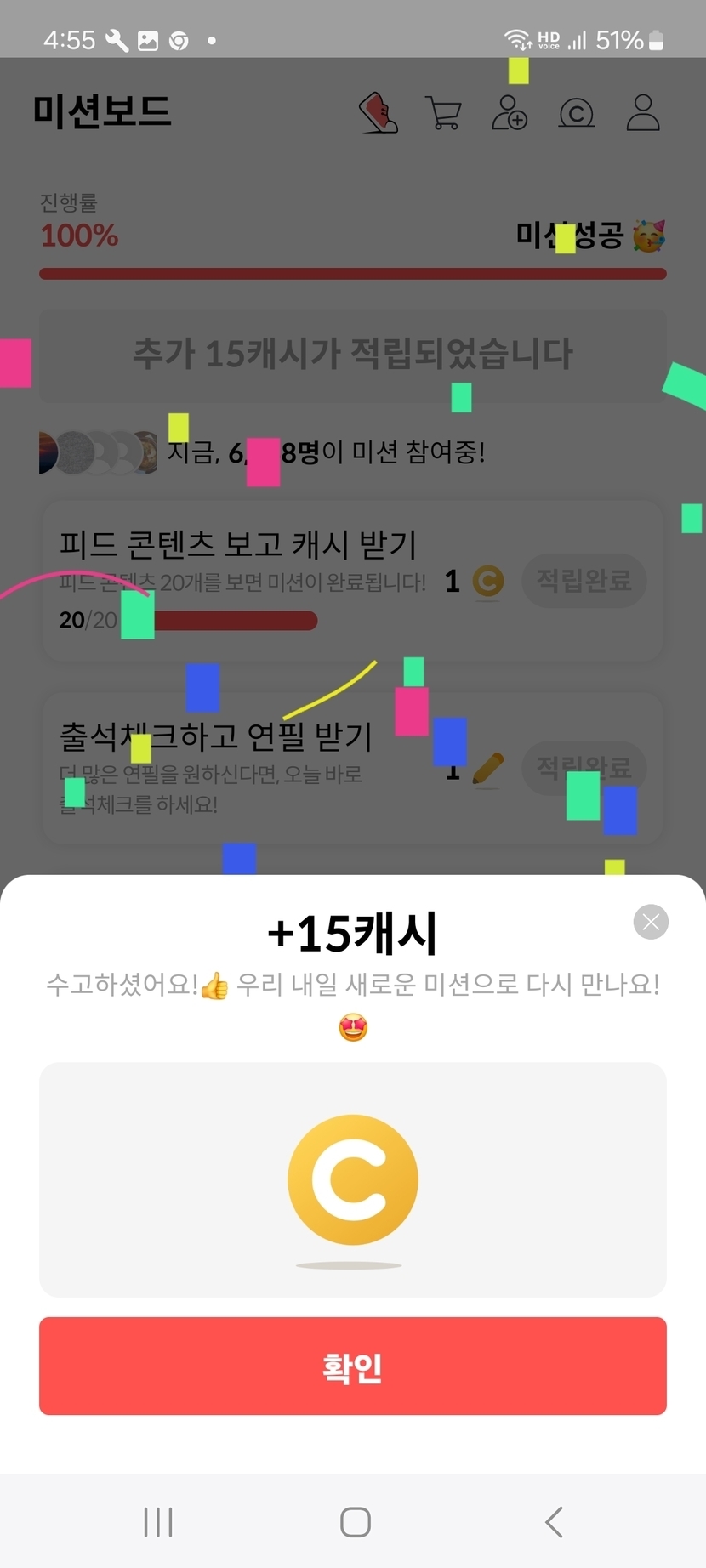706x1568 pixels.
Task: Go back with the system back button
Action: tap(554, 1522)
